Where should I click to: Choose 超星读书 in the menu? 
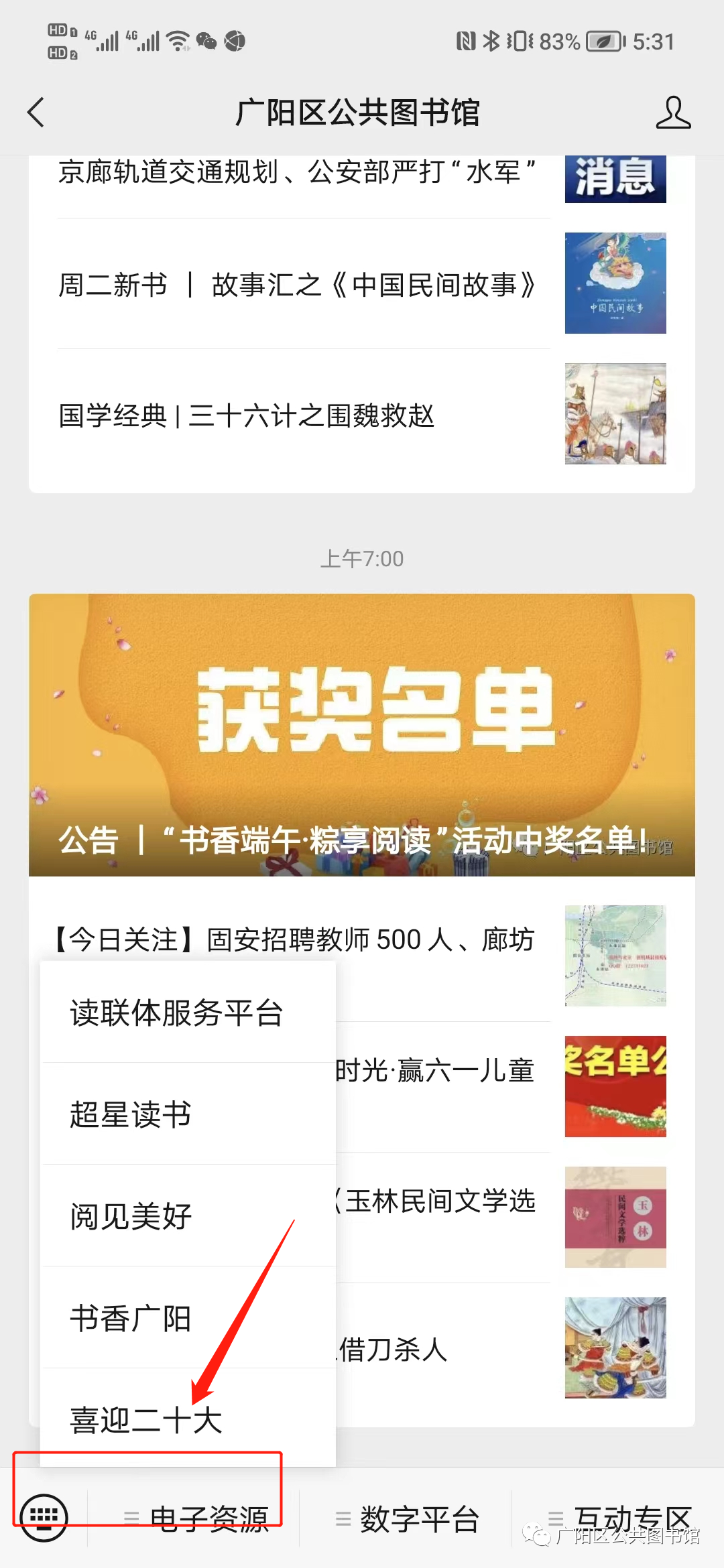pyautogui.click(x=131, y=1114)
